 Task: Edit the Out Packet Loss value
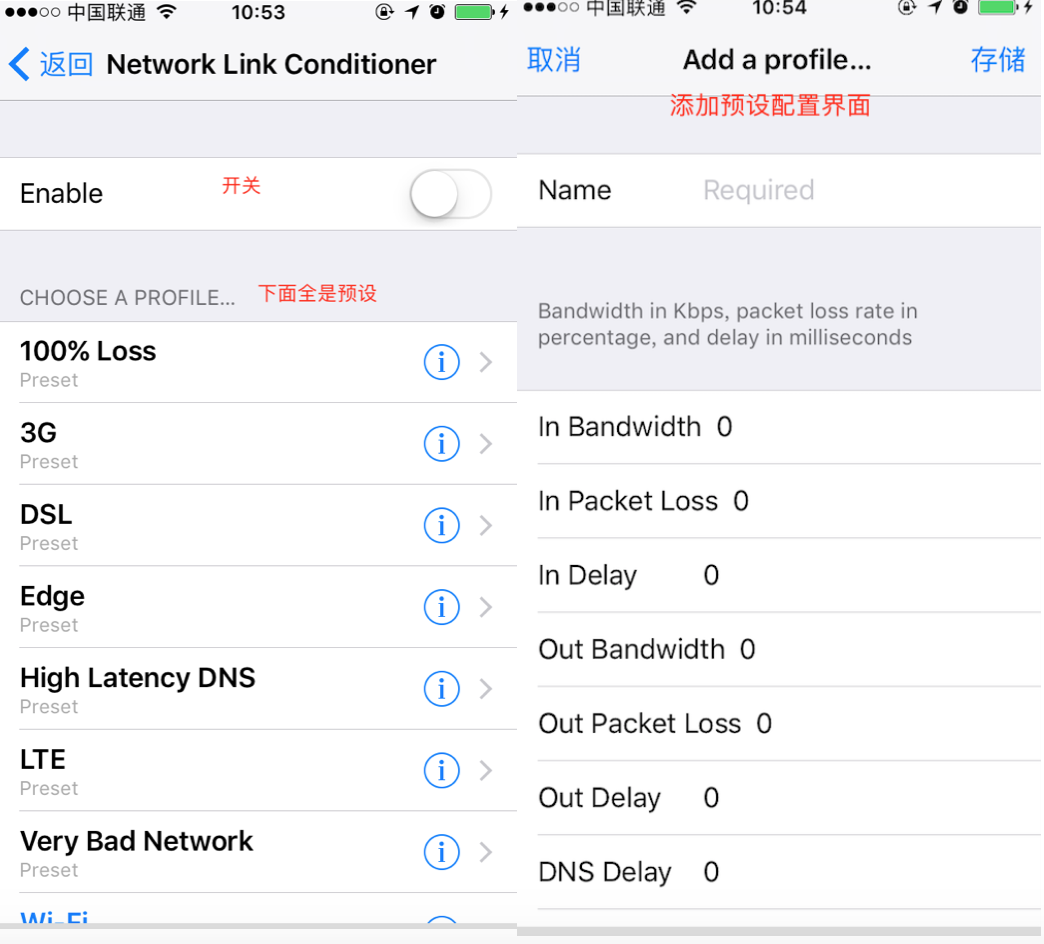pyautogui.click(x=764, y=724)
